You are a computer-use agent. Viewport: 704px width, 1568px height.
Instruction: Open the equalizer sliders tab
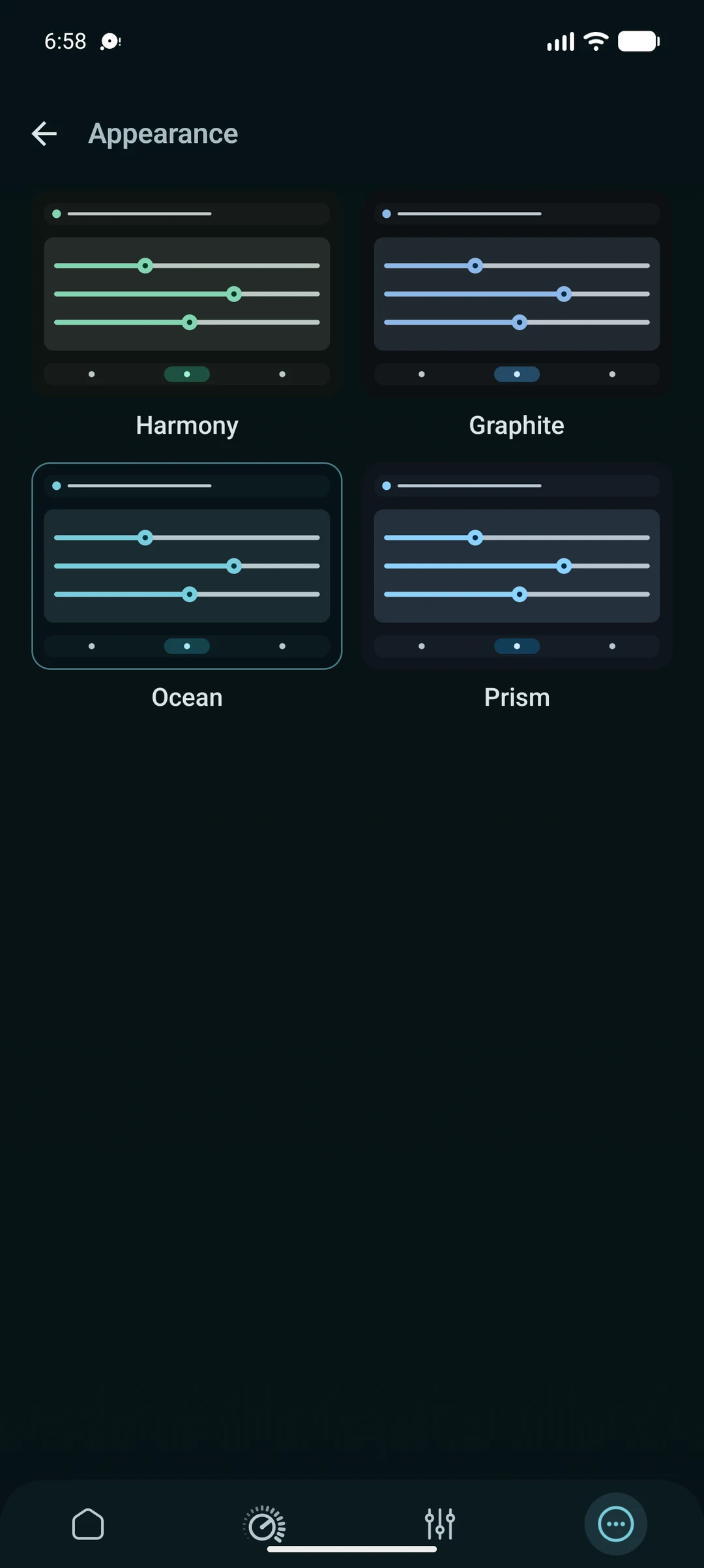440,1524
